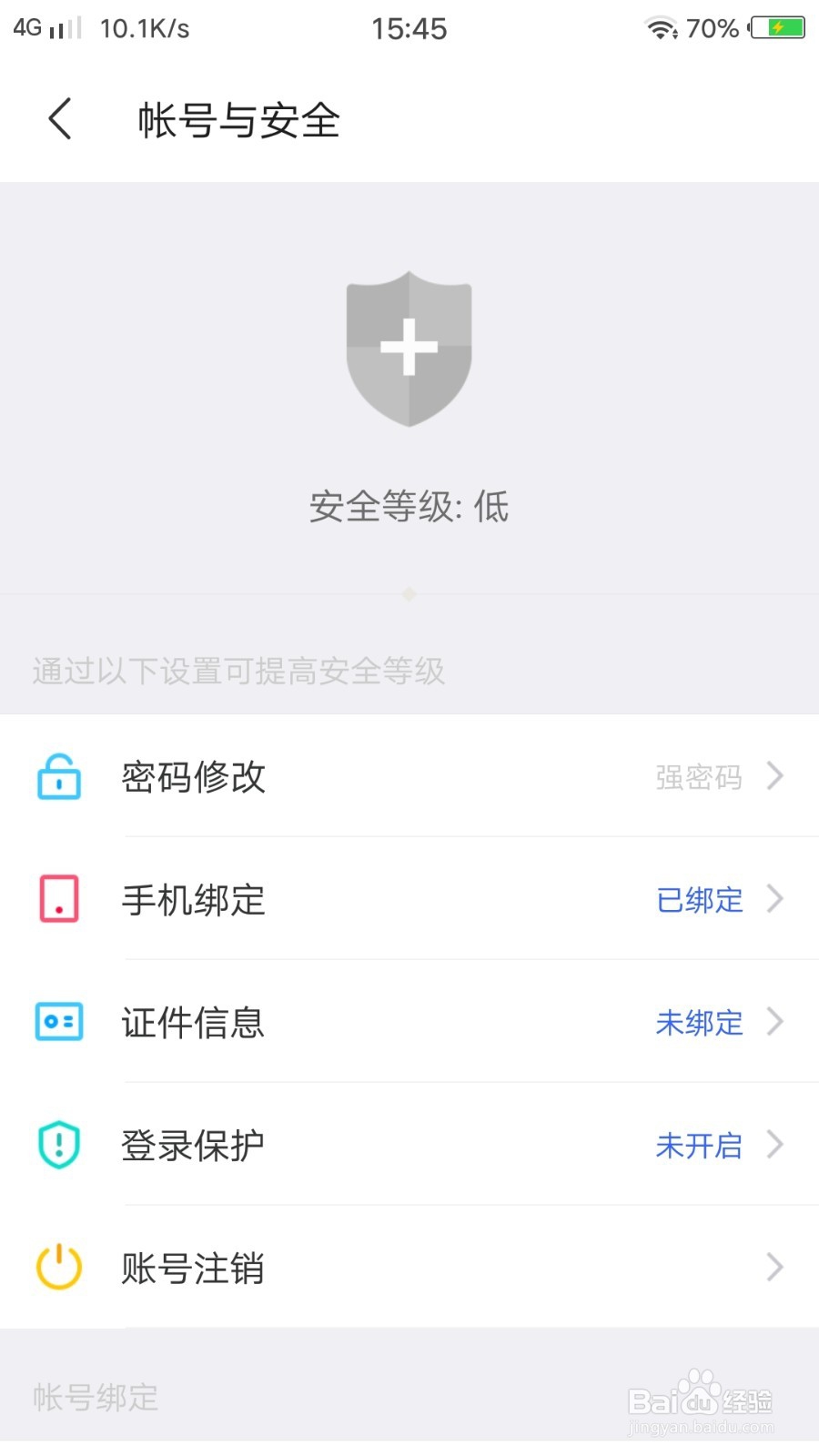Go back from 帐号与安全 page
Image resolution: width=819 pixels, height=1456 pixels.
[60, 120]
